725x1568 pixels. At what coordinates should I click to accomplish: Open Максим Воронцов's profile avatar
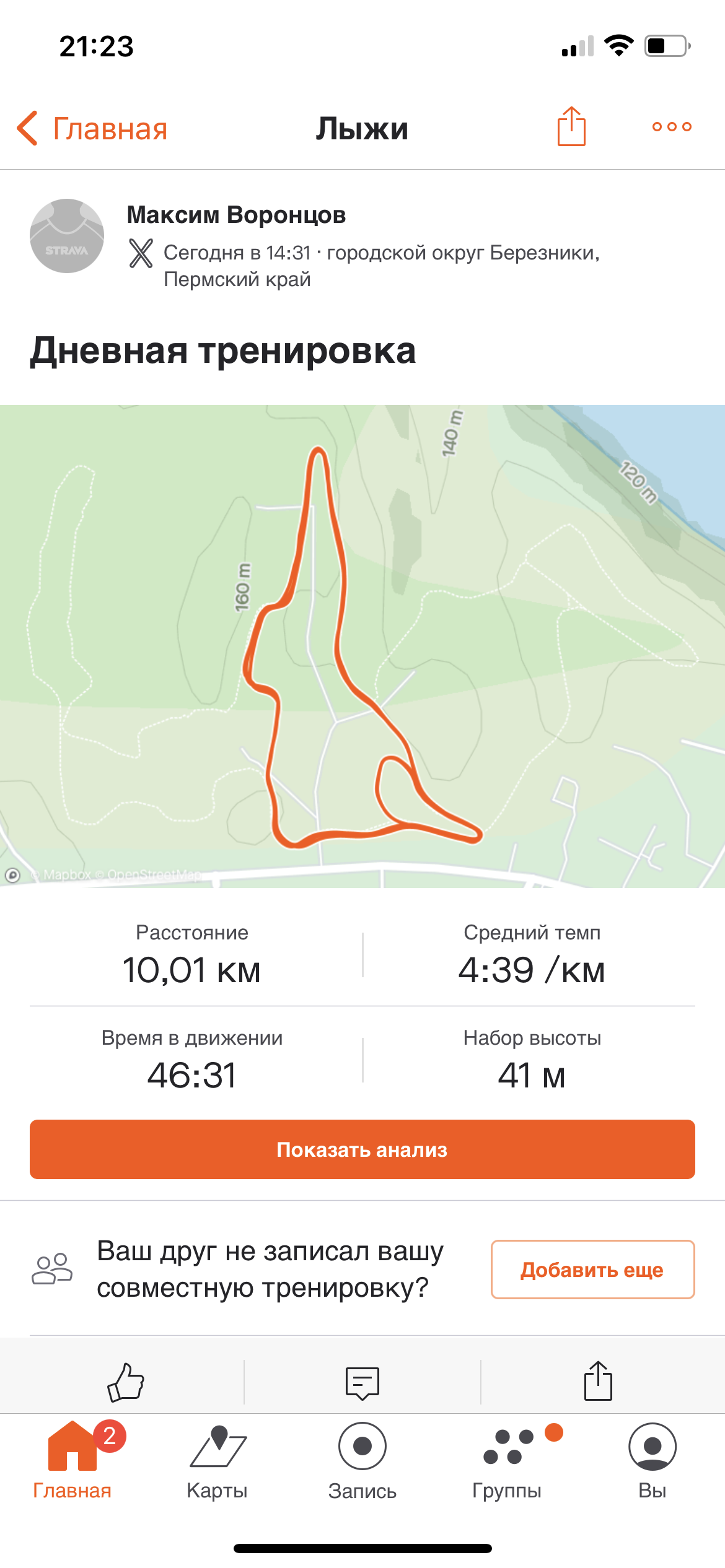(x=67, y=236)
